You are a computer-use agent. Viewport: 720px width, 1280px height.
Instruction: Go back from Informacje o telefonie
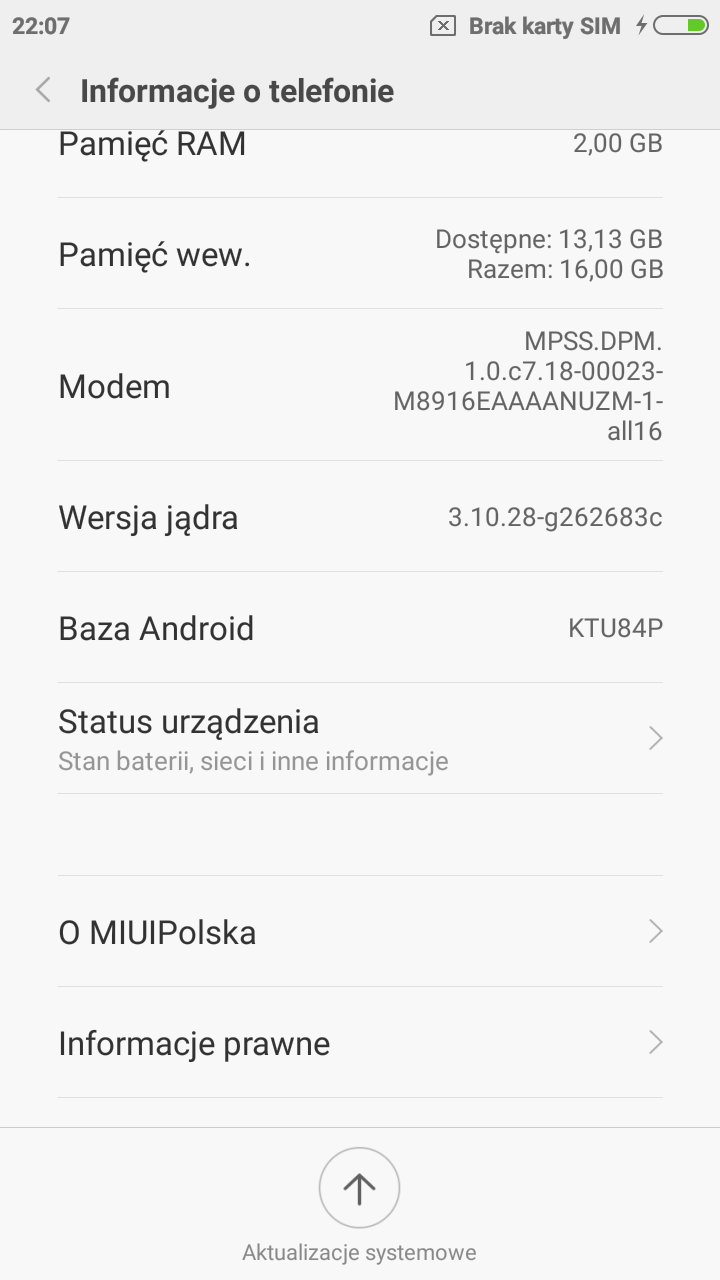[43, 91]
